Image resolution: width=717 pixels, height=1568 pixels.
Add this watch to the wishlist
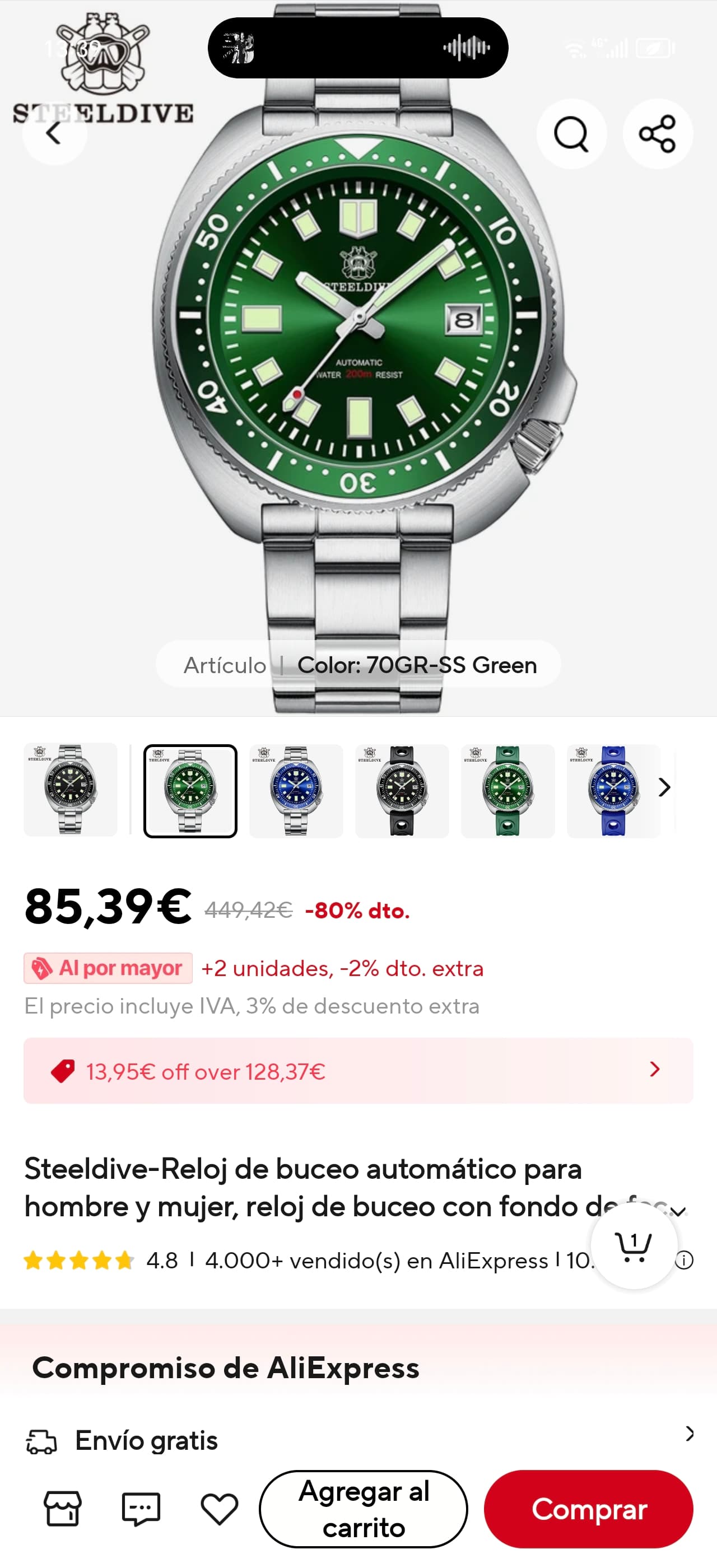click(219, 1508)
